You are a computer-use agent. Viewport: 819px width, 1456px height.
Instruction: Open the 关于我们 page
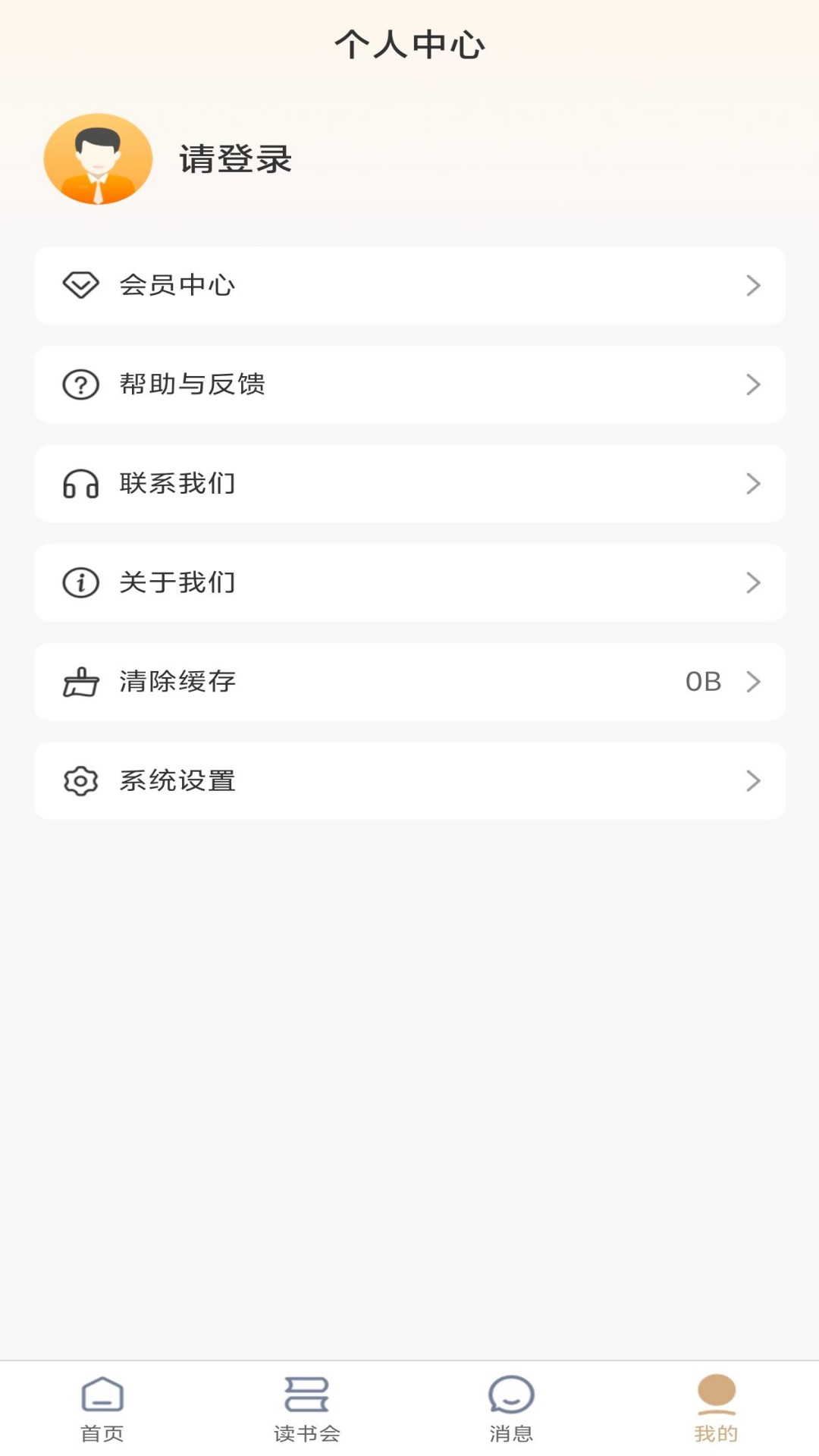pos(409,582)
